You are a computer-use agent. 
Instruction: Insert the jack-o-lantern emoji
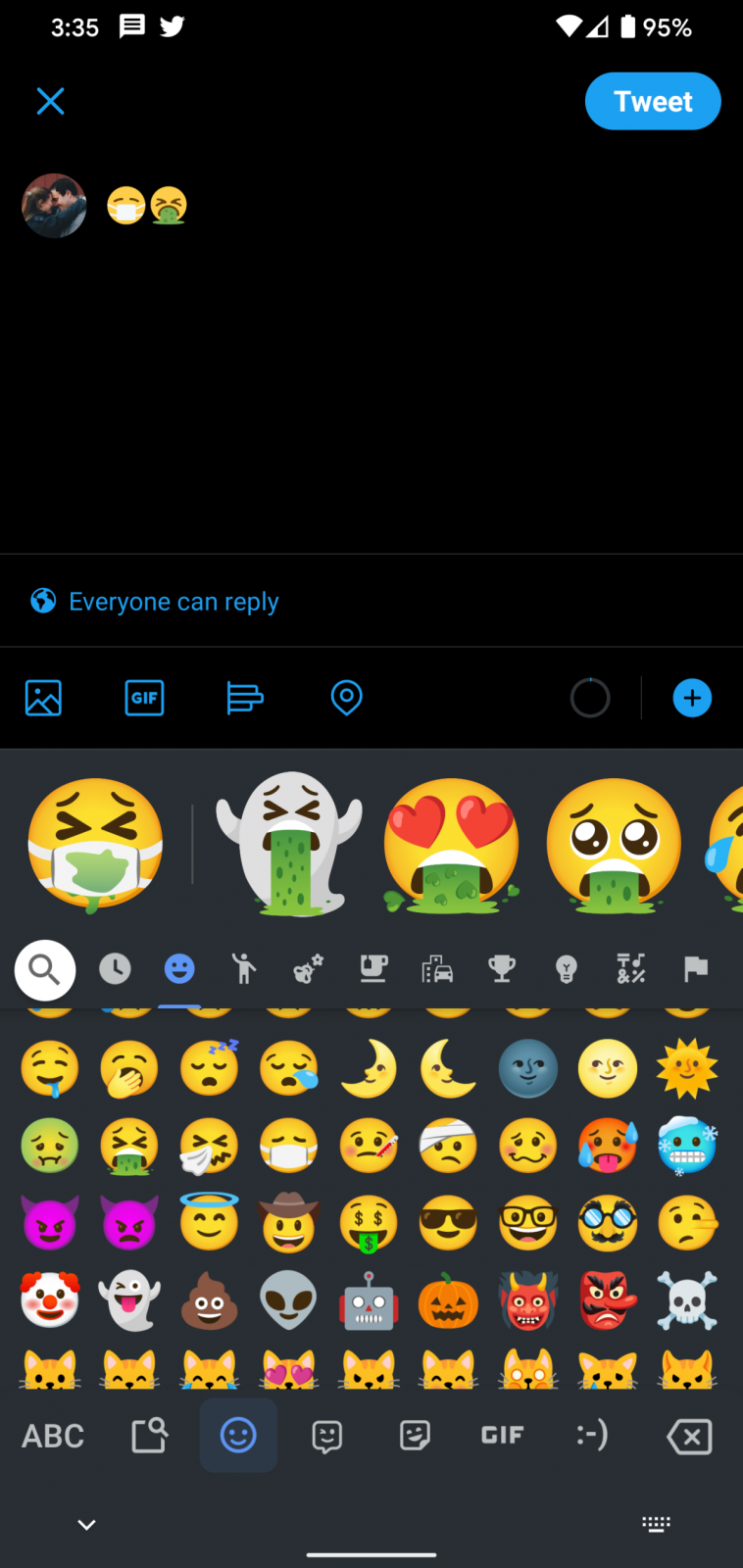[448, 1301]
